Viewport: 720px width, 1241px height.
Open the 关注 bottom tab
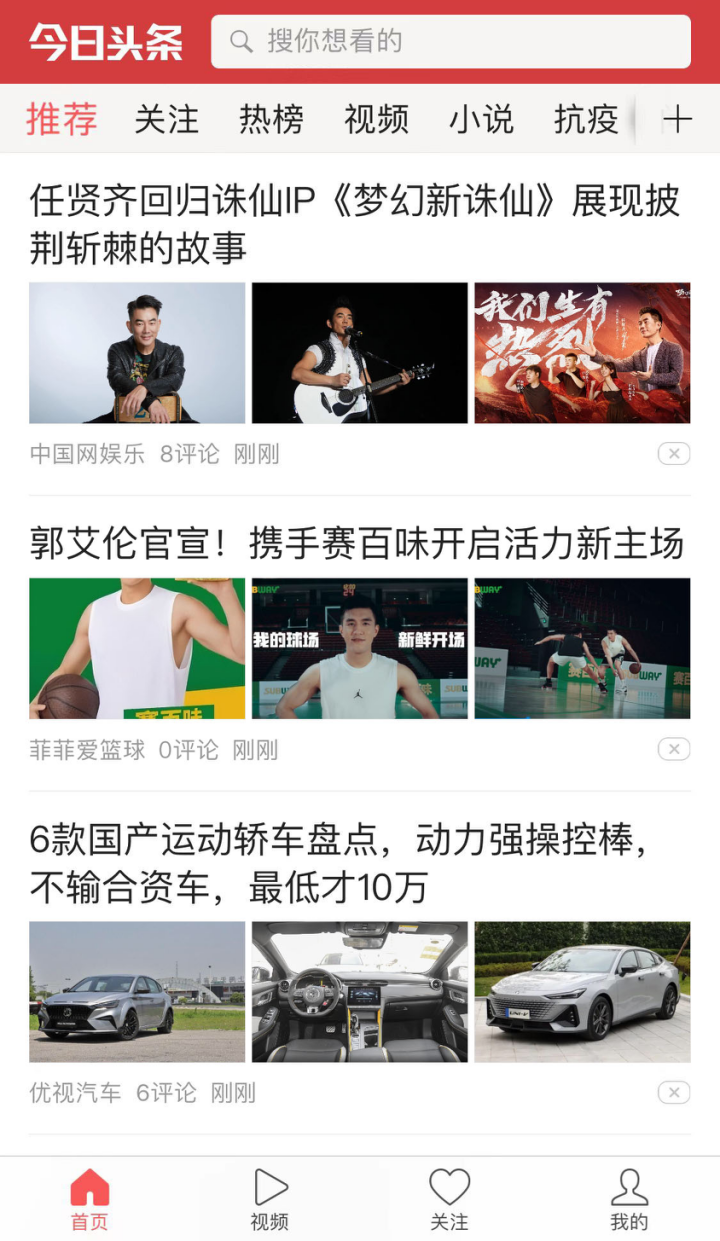[x=449, y=1200]
